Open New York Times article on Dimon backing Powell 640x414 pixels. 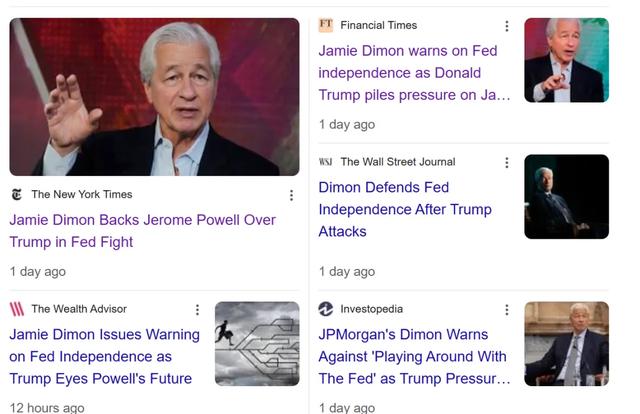pos(142,231)
